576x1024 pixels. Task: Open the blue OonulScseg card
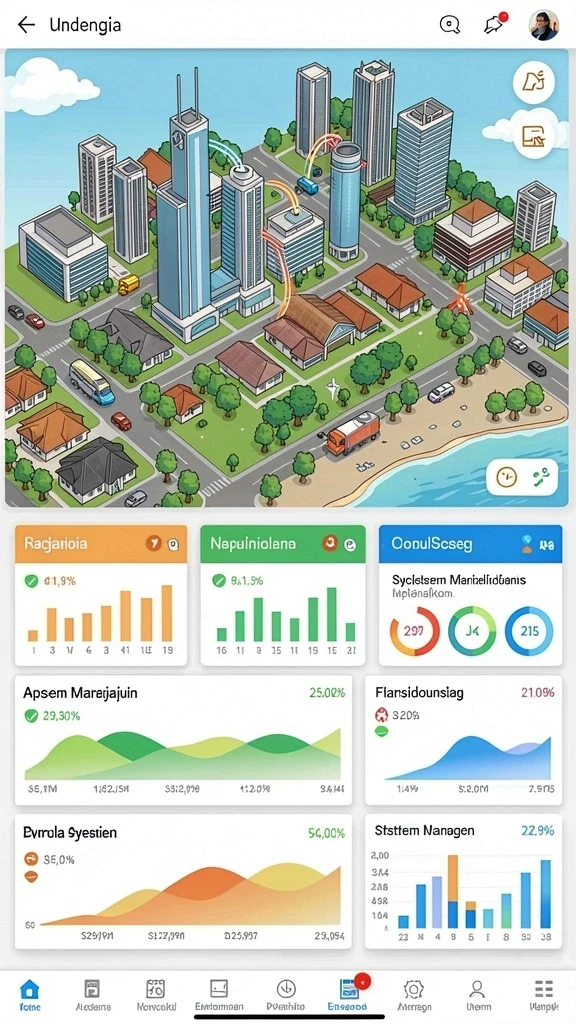click(470, 595)
